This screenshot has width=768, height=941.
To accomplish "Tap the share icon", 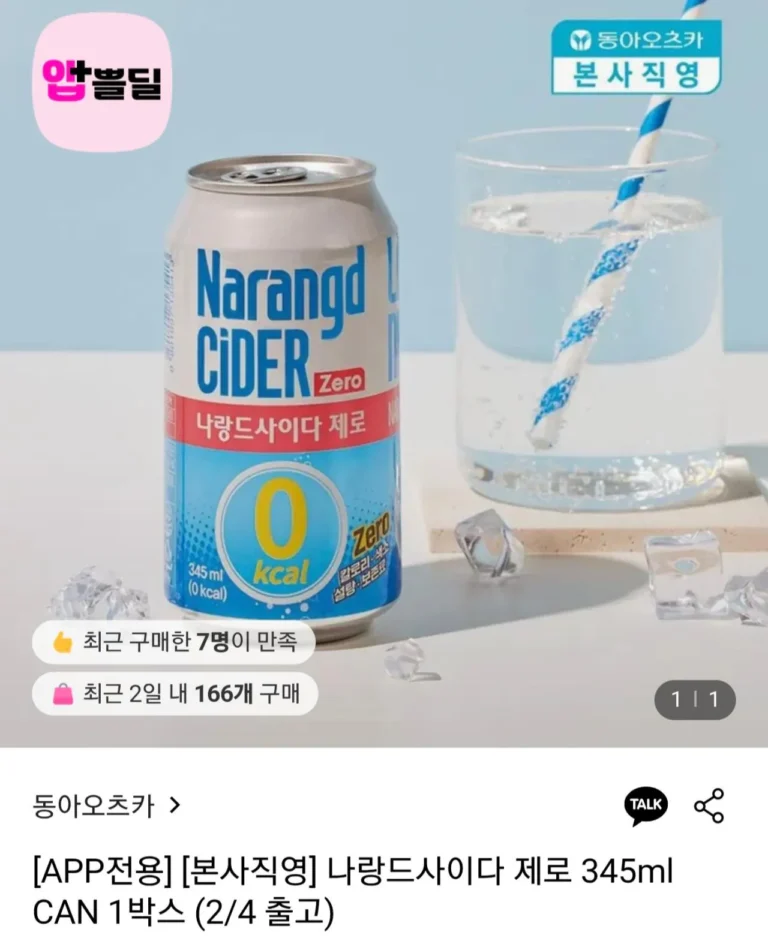I will (x=709, y=805).
